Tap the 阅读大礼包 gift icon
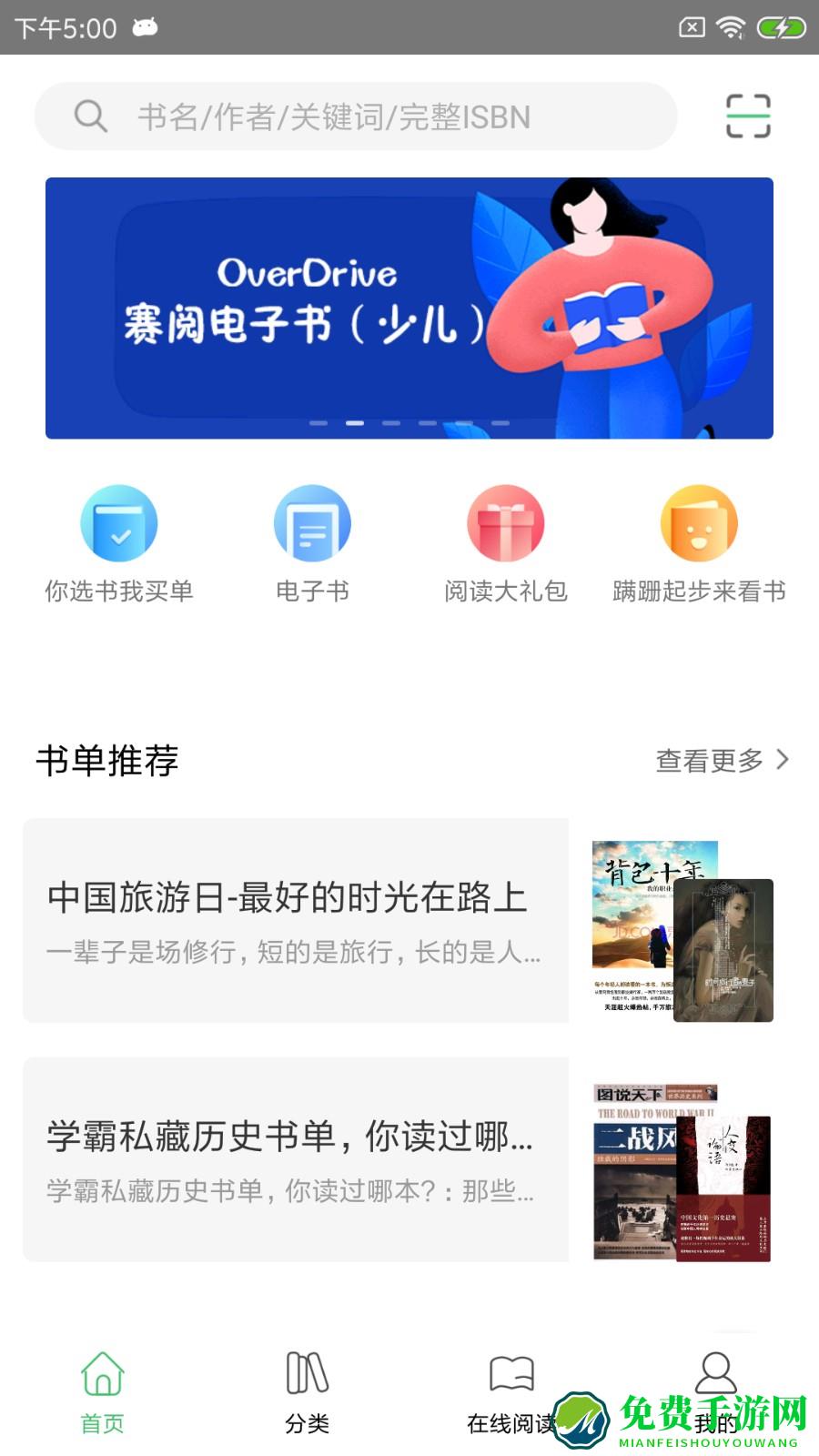 coord(506,523)
